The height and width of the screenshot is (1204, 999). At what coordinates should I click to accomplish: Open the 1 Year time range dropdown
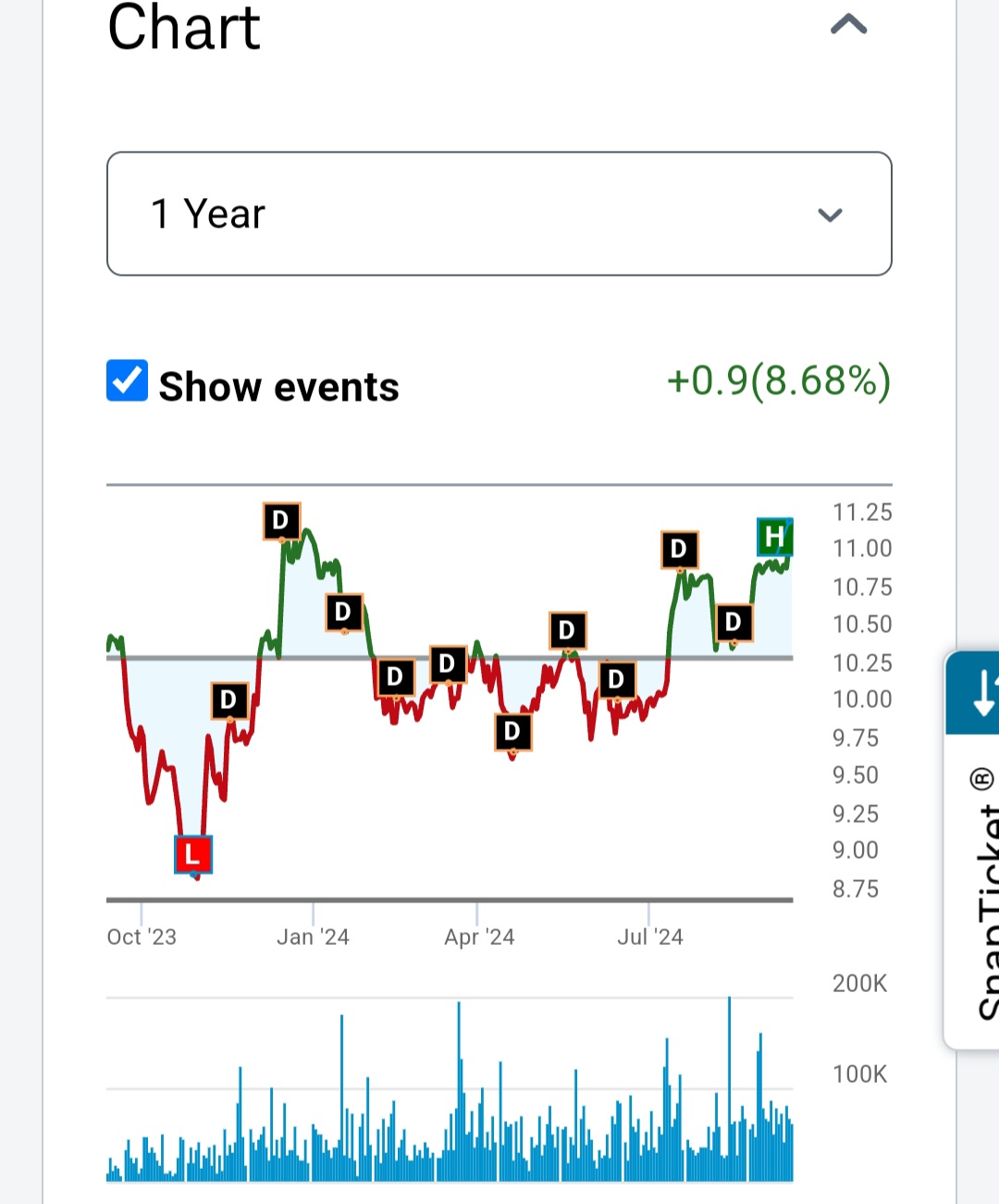[x=499, y=214]
